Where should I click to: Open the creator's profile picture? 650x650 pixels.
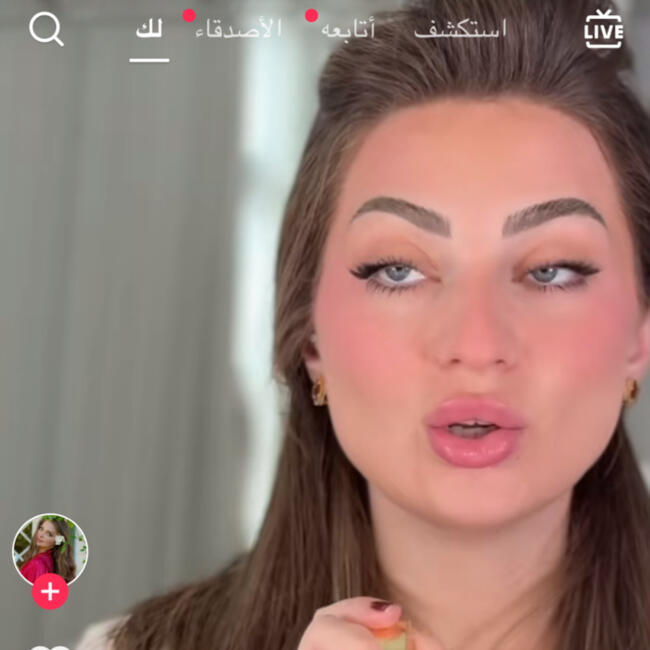click(50, 549)
